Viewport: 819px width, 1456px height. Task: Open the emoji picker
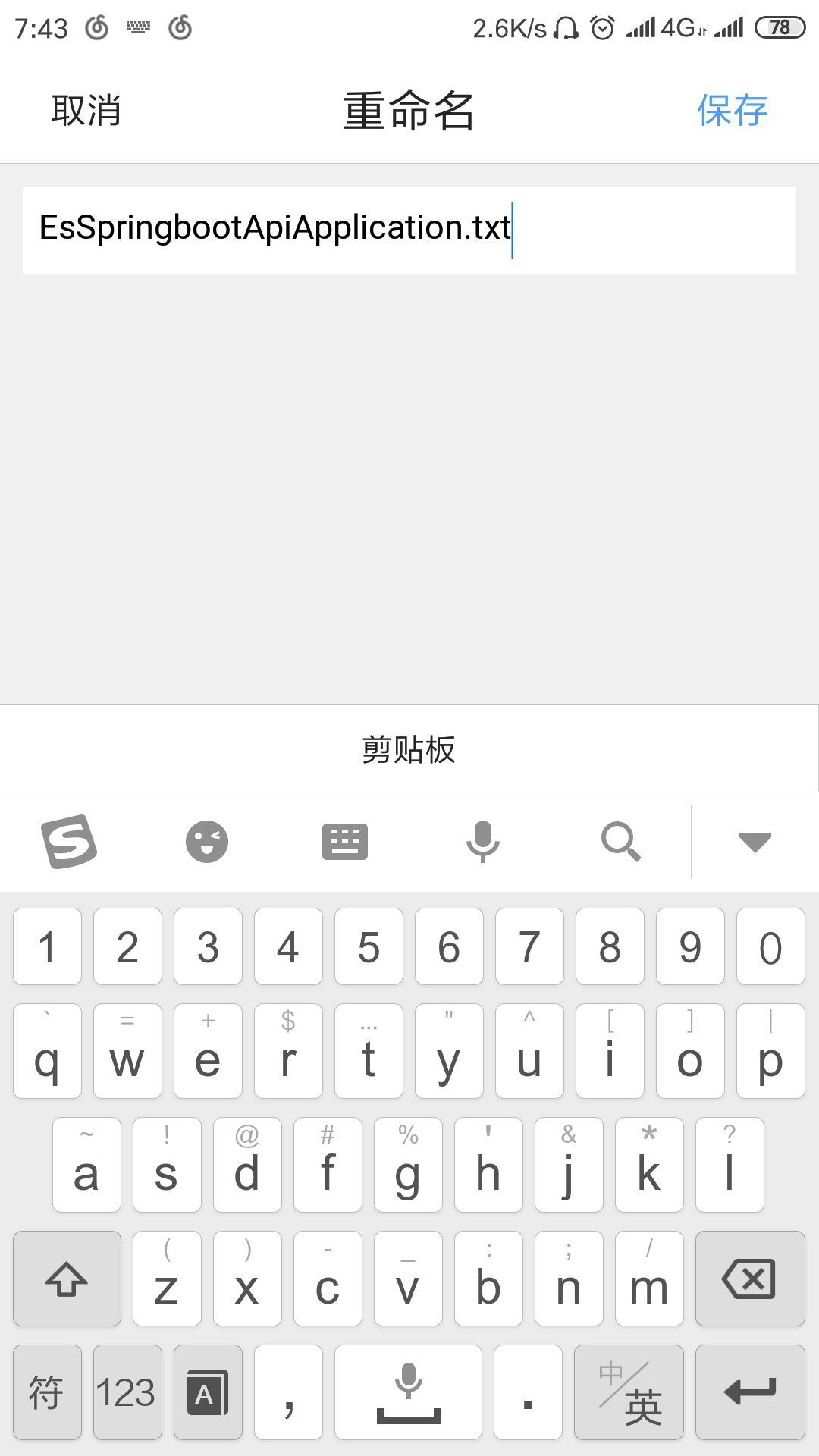(207, 842)
